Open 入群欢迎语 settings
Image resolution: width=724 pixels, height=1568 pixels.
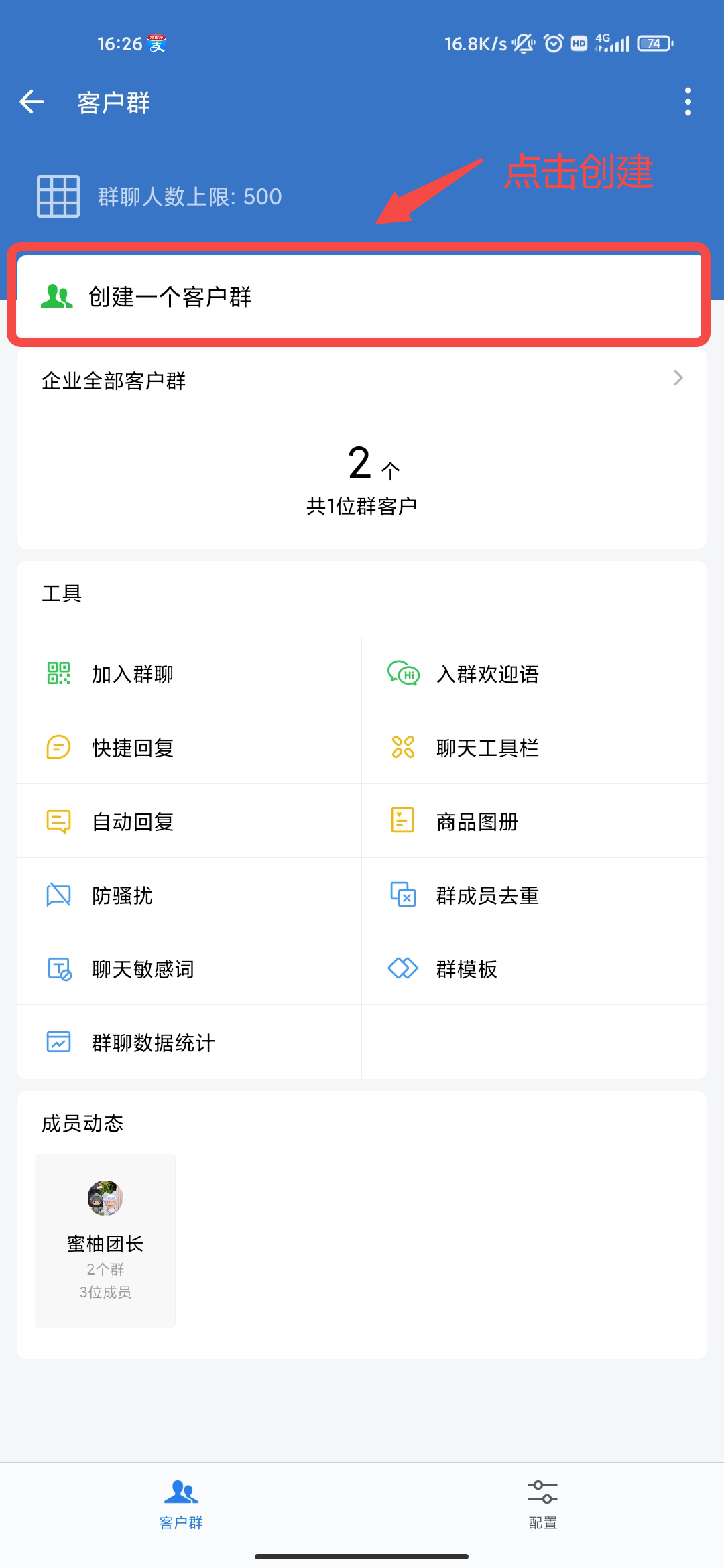pyautogui.click(x=534, y=673)
